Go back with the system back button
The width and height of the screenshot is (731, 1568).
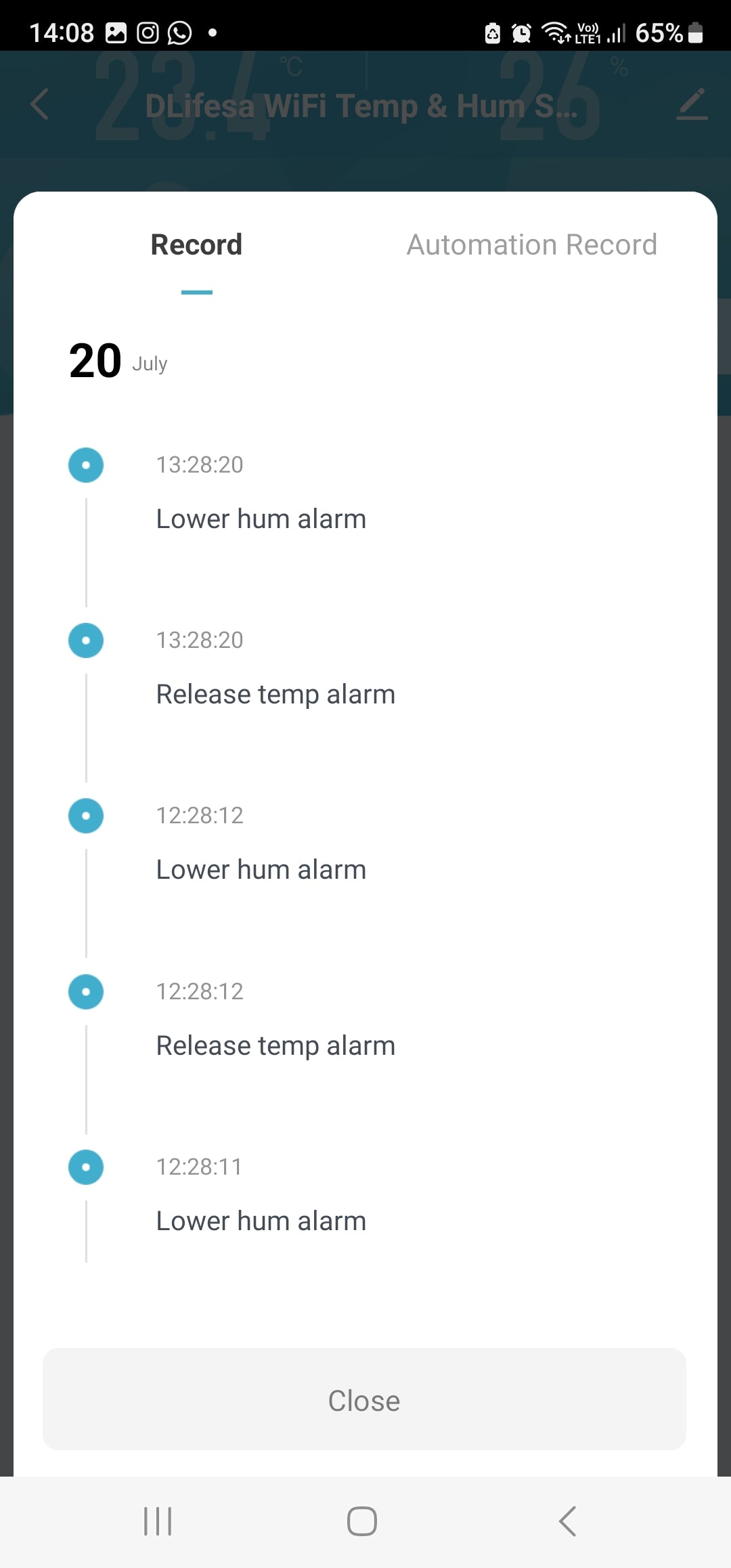click(567, 1521)
